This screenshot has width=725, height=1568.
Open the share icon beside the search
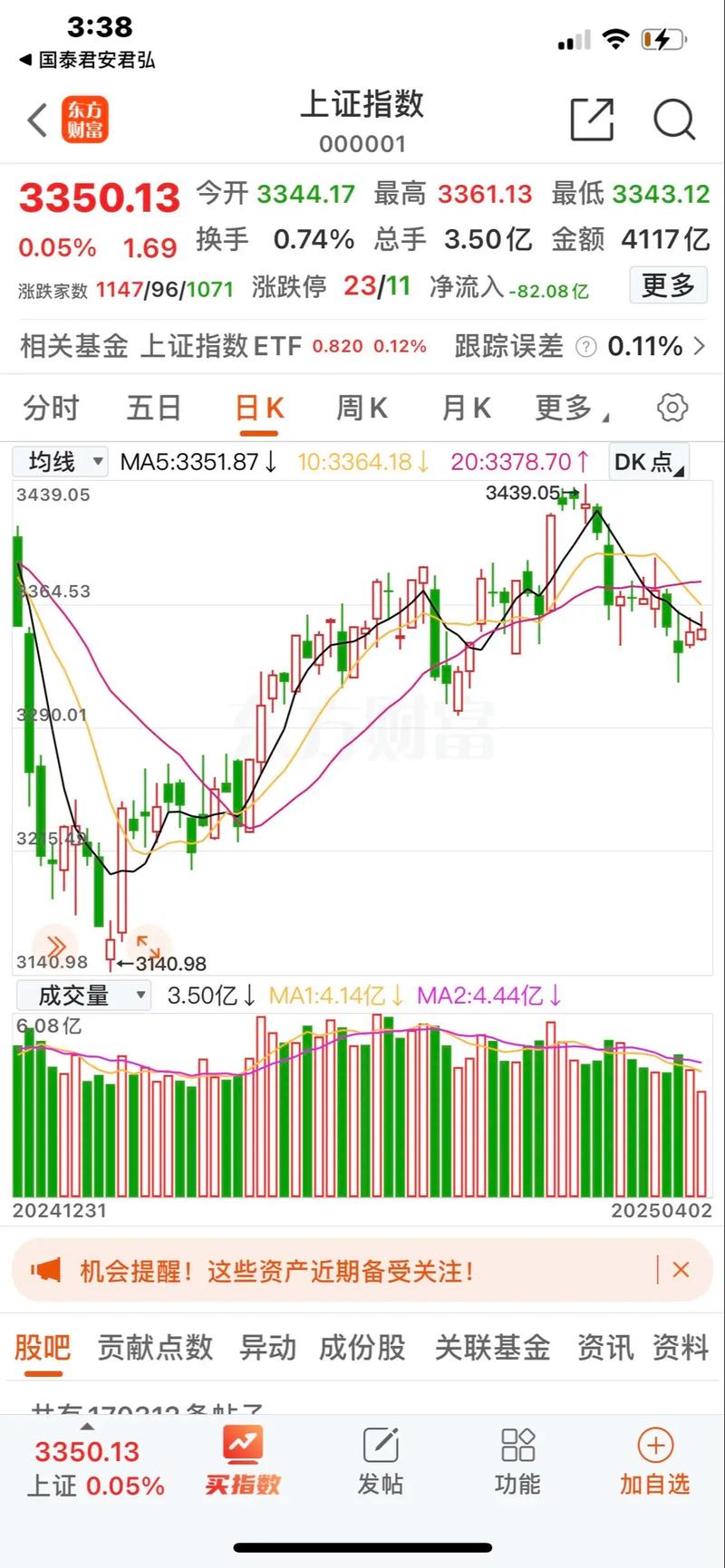point(594,120)
